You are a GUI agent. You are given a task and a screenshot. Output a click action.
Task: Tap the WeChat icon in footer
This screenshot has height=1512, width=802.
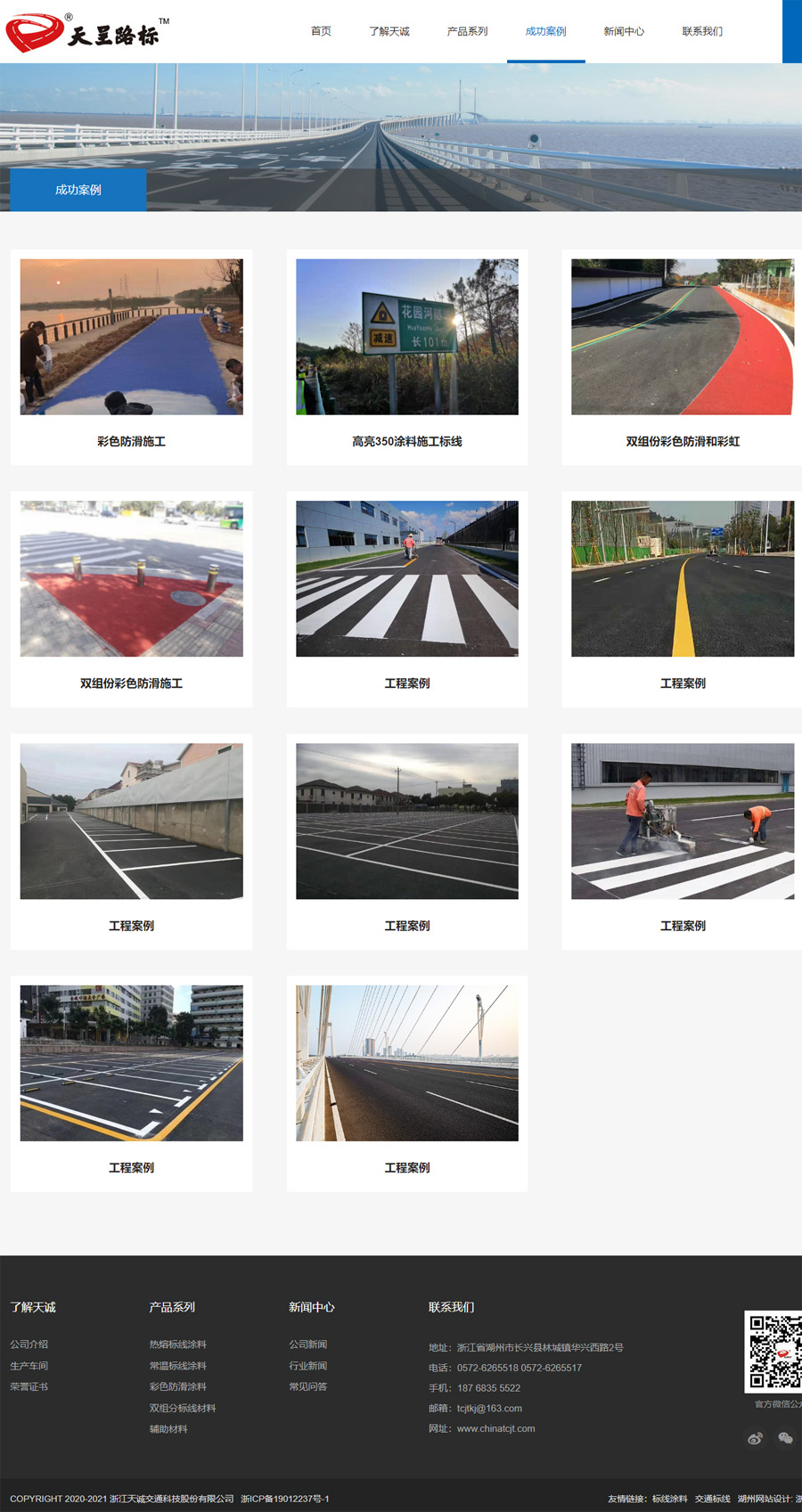[785, 1438]
